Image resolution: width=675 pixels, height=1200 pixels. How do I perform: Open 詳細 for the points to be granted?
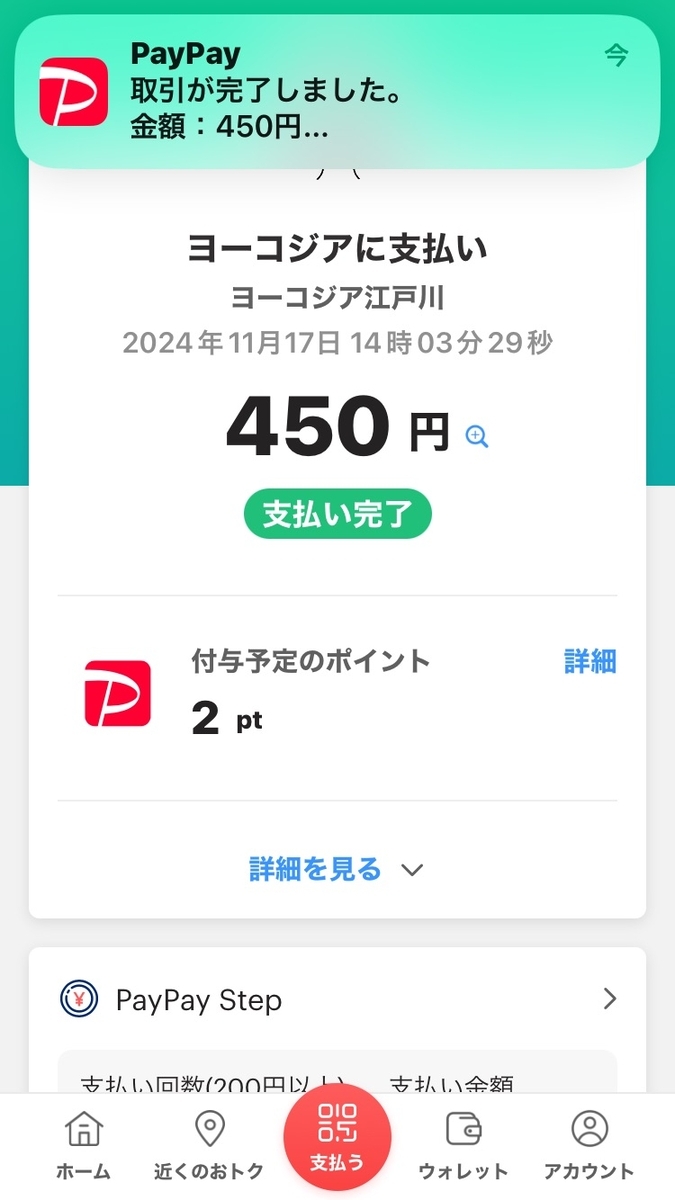coord(590,662)
